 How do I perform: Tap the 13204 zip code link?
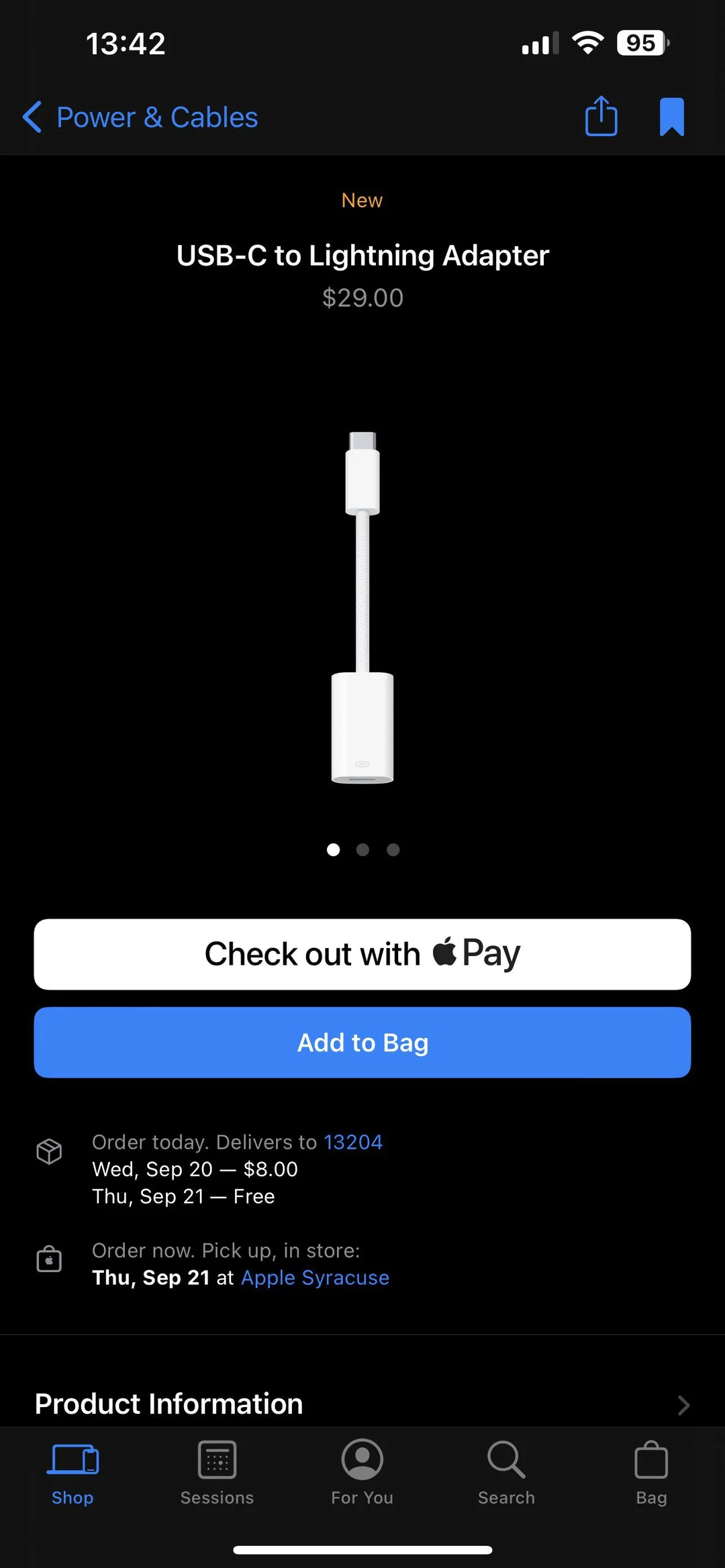[353, 1142]
